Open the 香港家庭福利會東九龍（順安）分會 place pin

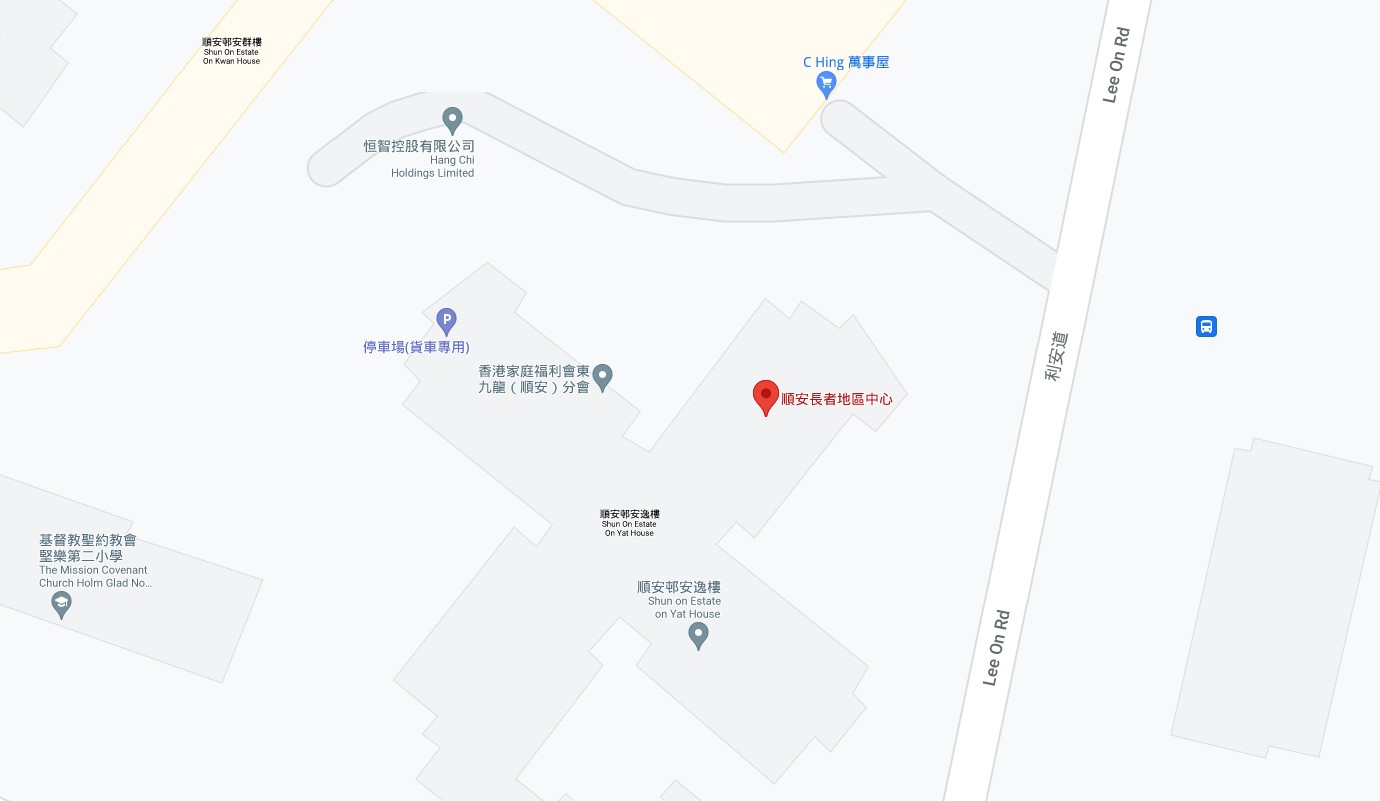602,377
